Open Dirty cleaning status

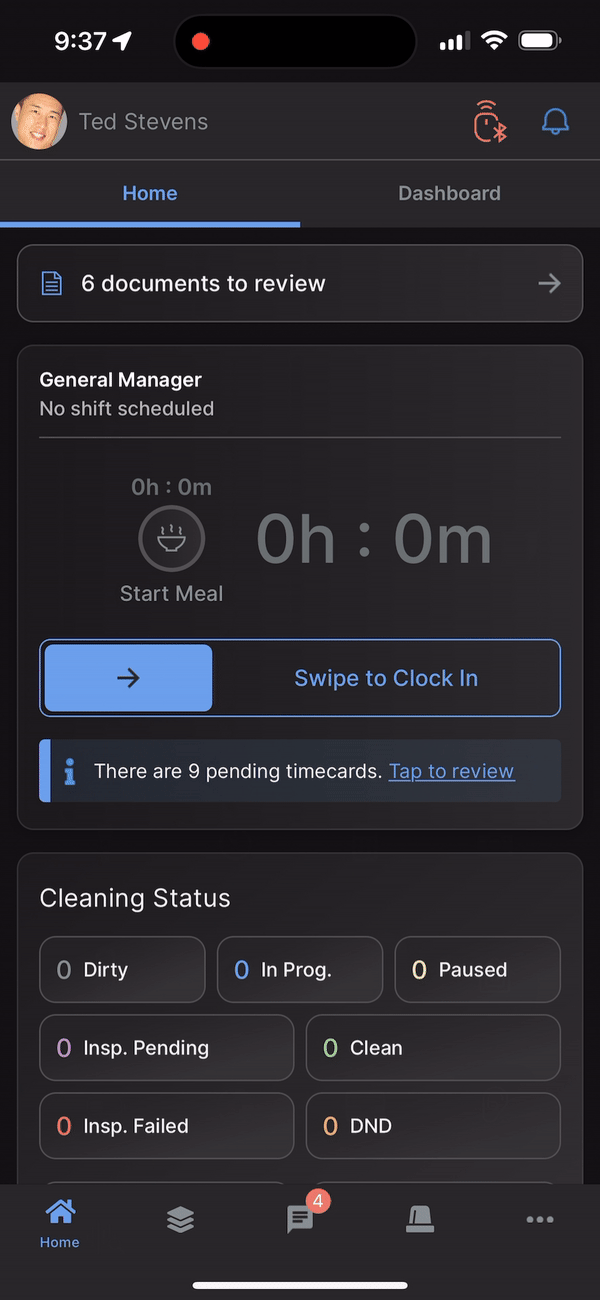pos(122,969)
